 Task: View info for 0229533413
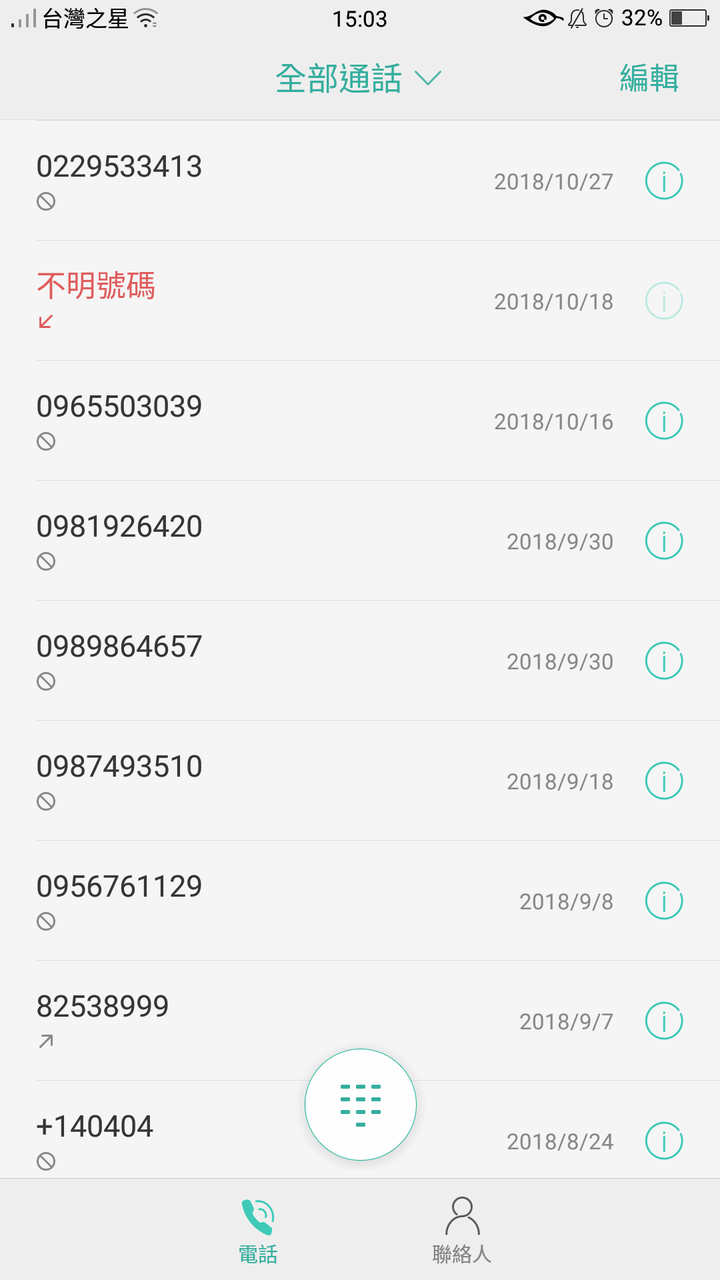pyautogui.click(x=664, y=181)
